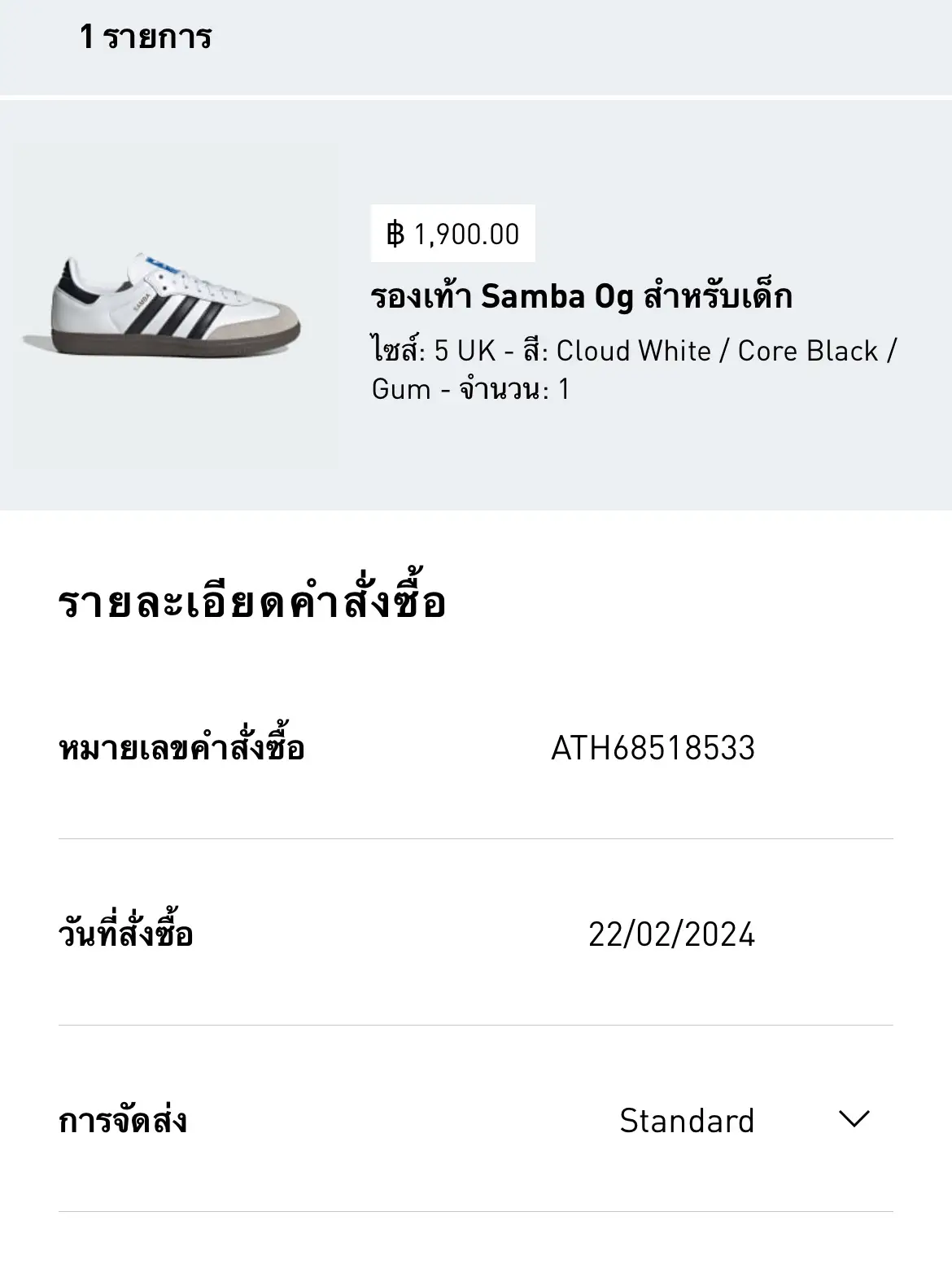Click the quantity text จำนวน: 1
The image size is (952, 1273).
coord(521,391)
